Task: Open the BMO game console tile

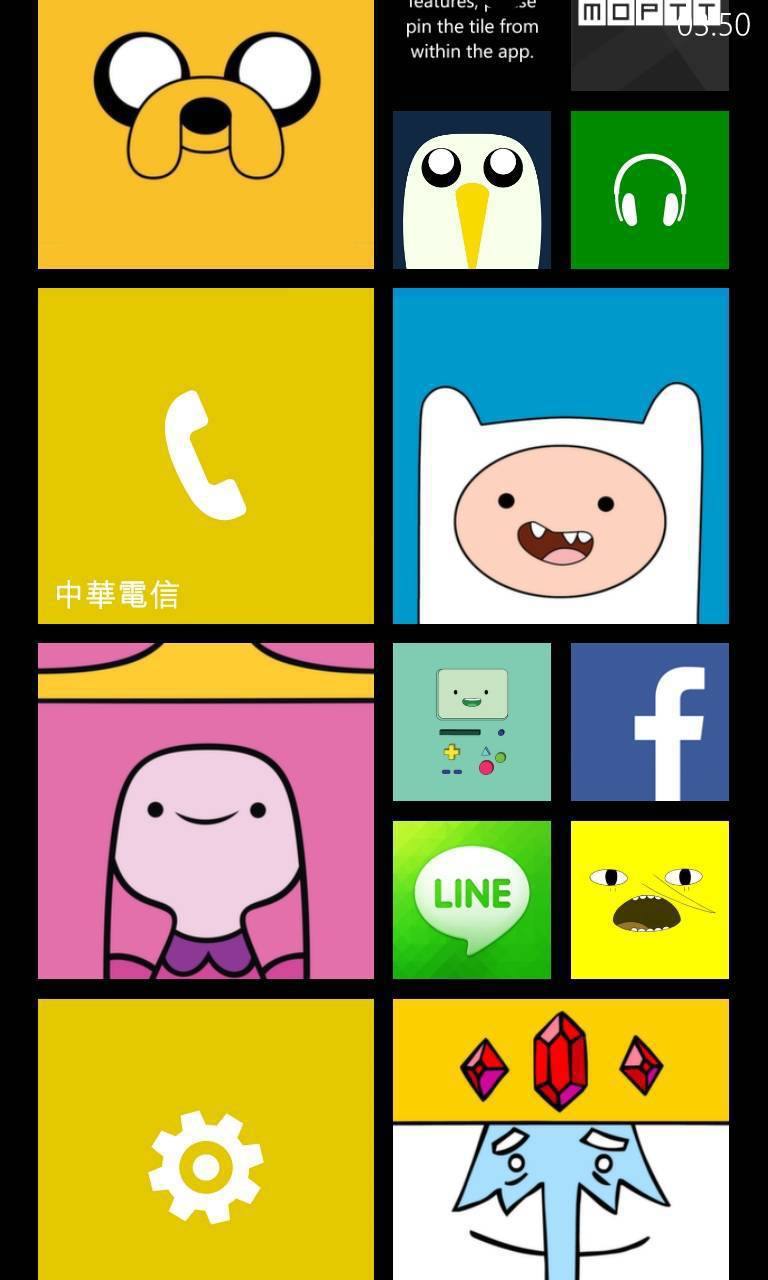Action: (x=472, y=722)
